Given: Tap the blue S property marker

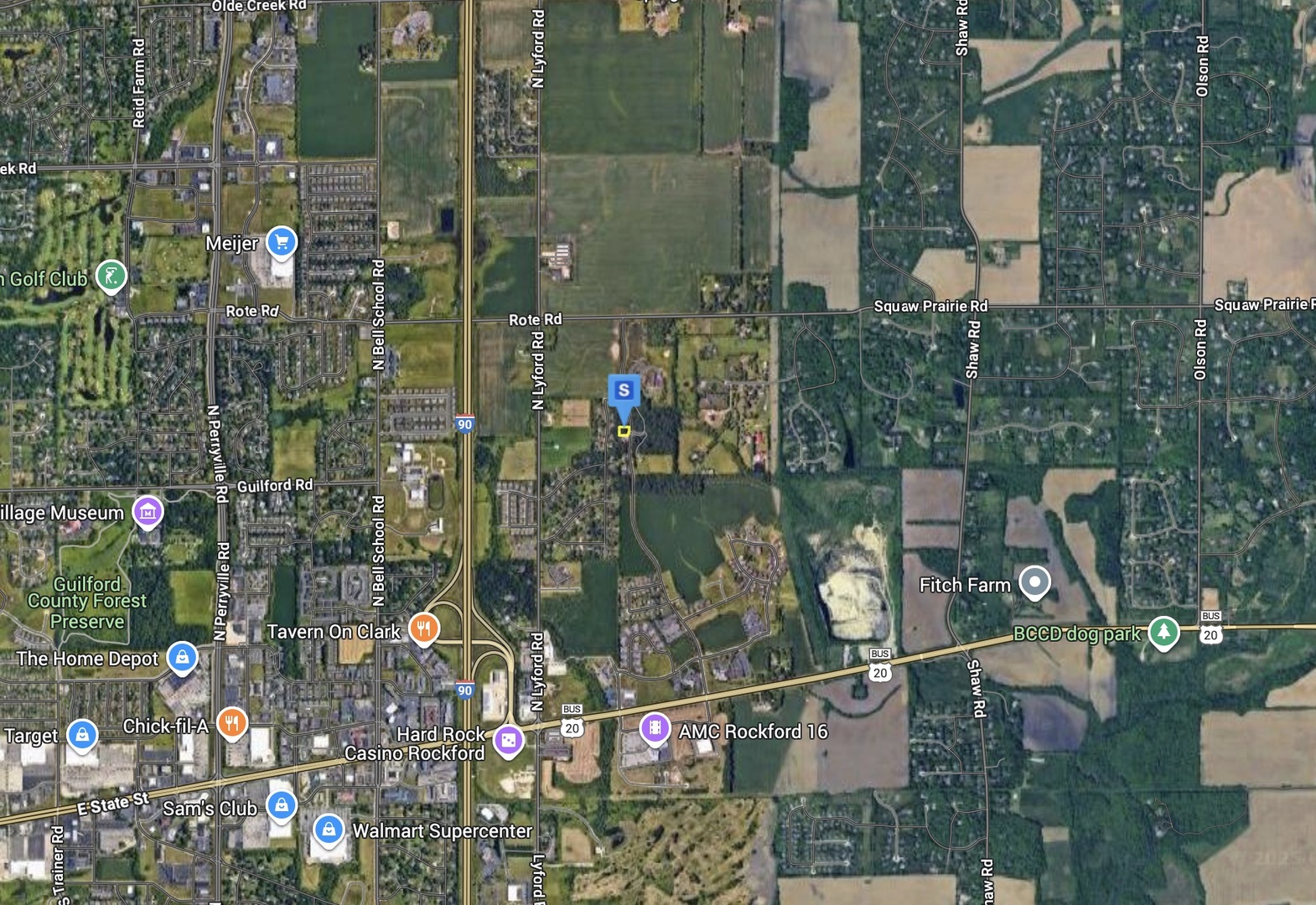Looking at the screenshot, I should pyautogui.click(x=624, y=390).
